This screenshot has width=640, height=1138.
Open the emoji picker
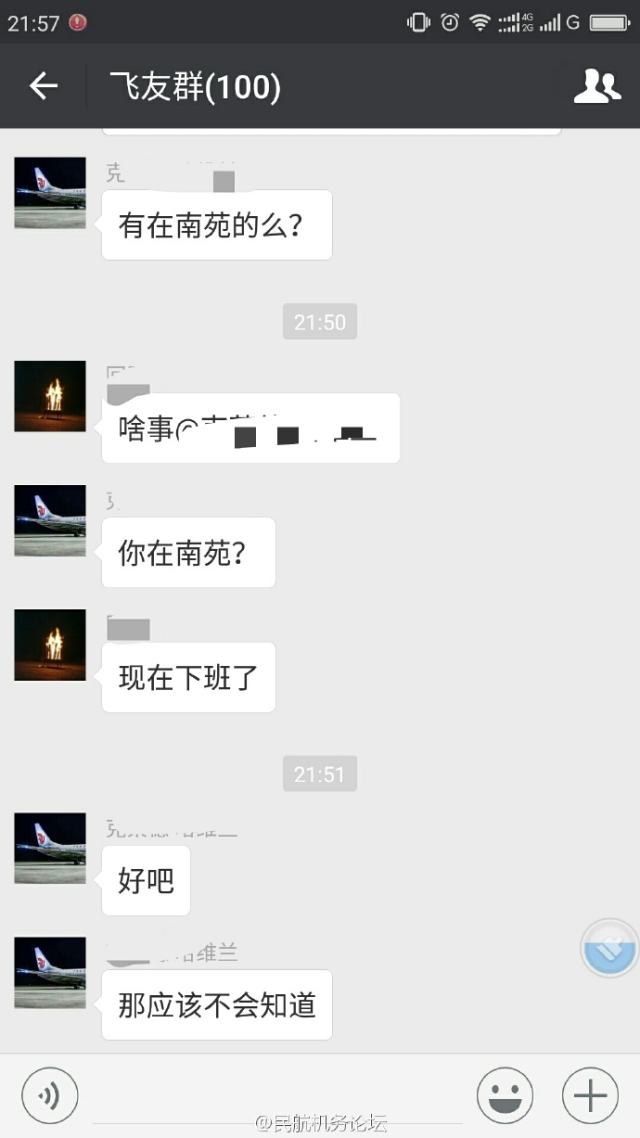coord(505,1096)
